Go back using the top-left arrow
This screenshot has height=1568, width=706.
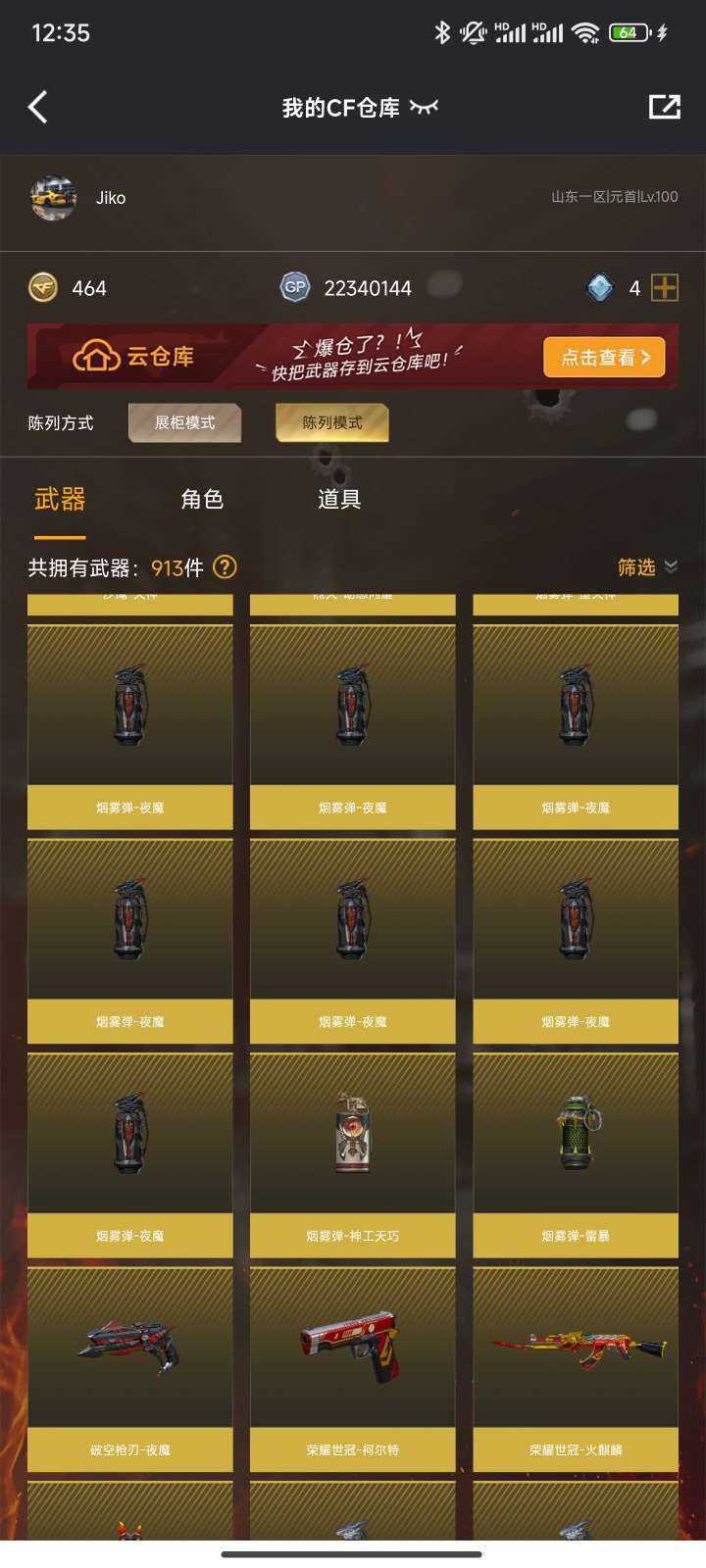[x=38, y=107]
